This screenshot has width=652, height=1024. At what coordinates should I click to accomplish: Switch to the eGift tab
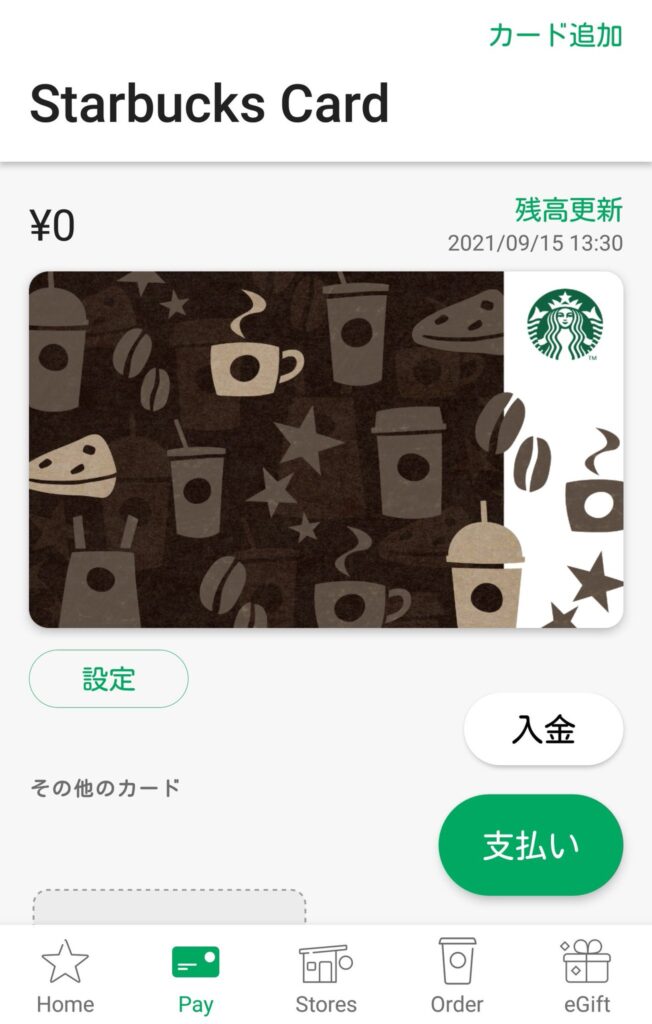click(586, 977)
